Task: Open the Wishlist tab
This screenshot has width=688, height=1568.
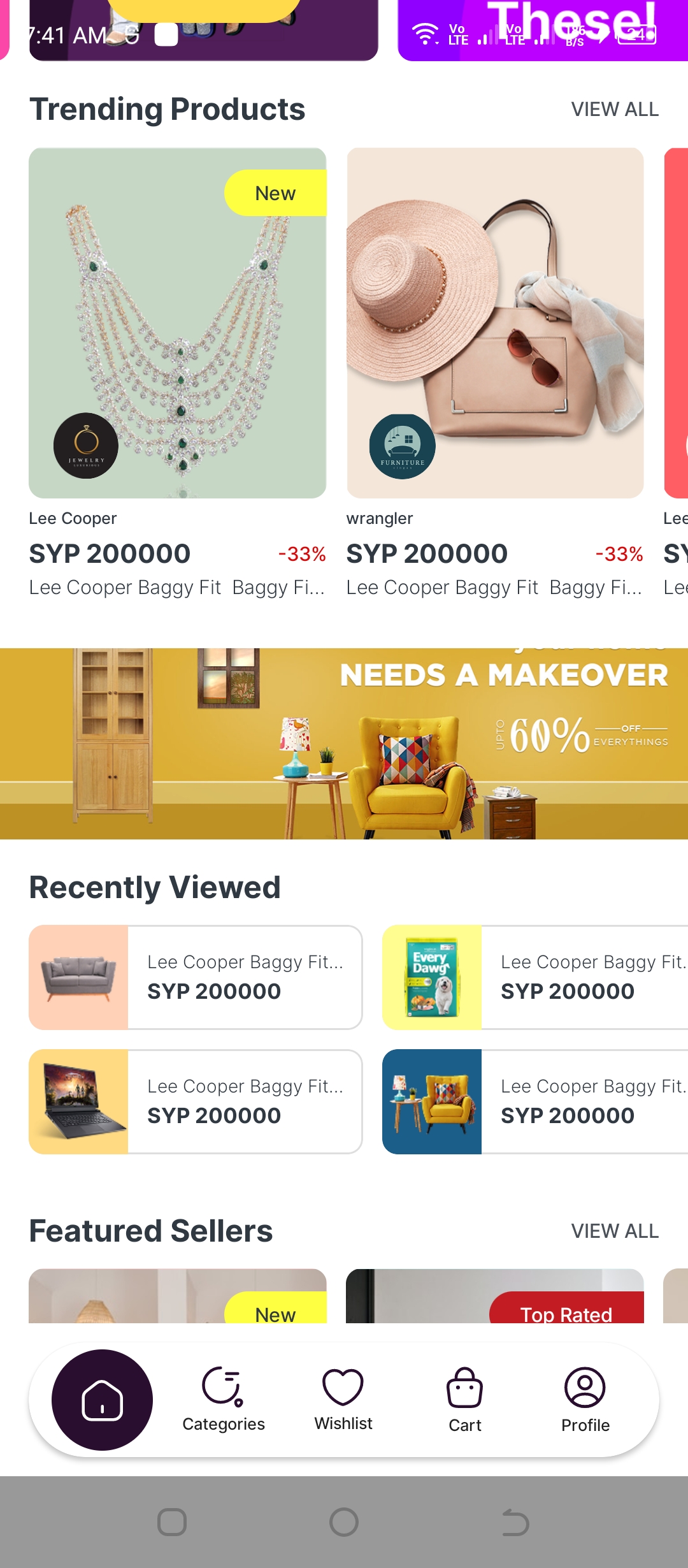Action: 343,1400
